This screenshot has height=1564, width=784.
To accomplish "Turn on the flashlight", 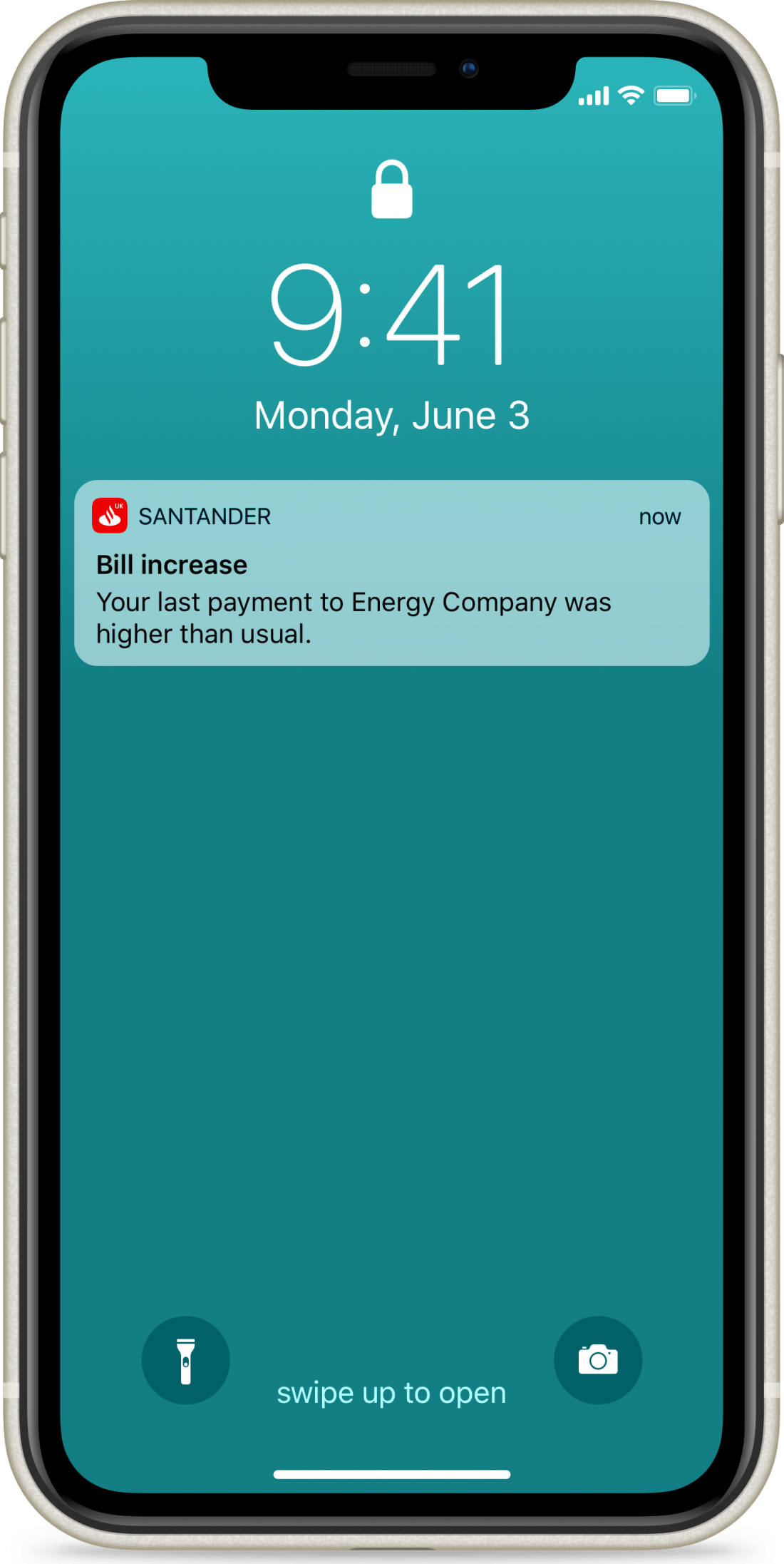I will coord(186,1360).
